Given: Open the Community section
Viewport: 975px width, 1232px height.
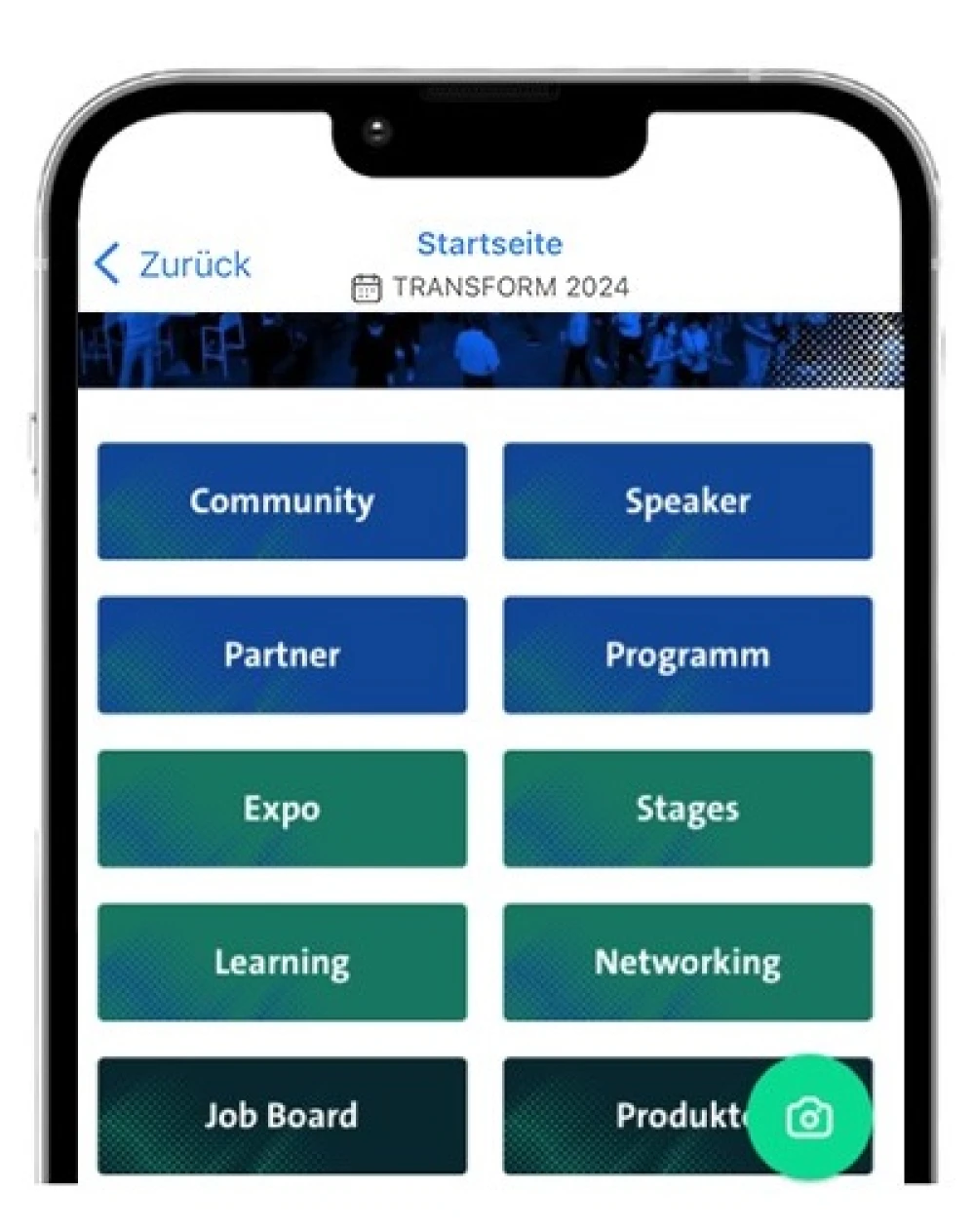Looking at the screenshot, I should click(x=282, y=501).
